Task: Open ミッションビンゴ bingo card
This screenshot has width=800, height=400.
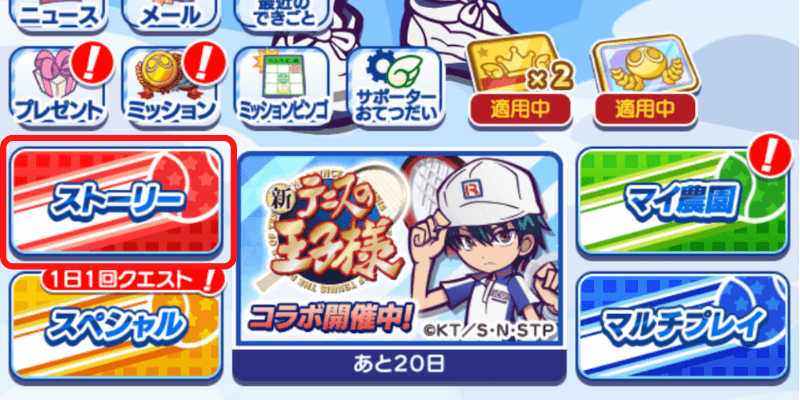Action: [282, 85]
